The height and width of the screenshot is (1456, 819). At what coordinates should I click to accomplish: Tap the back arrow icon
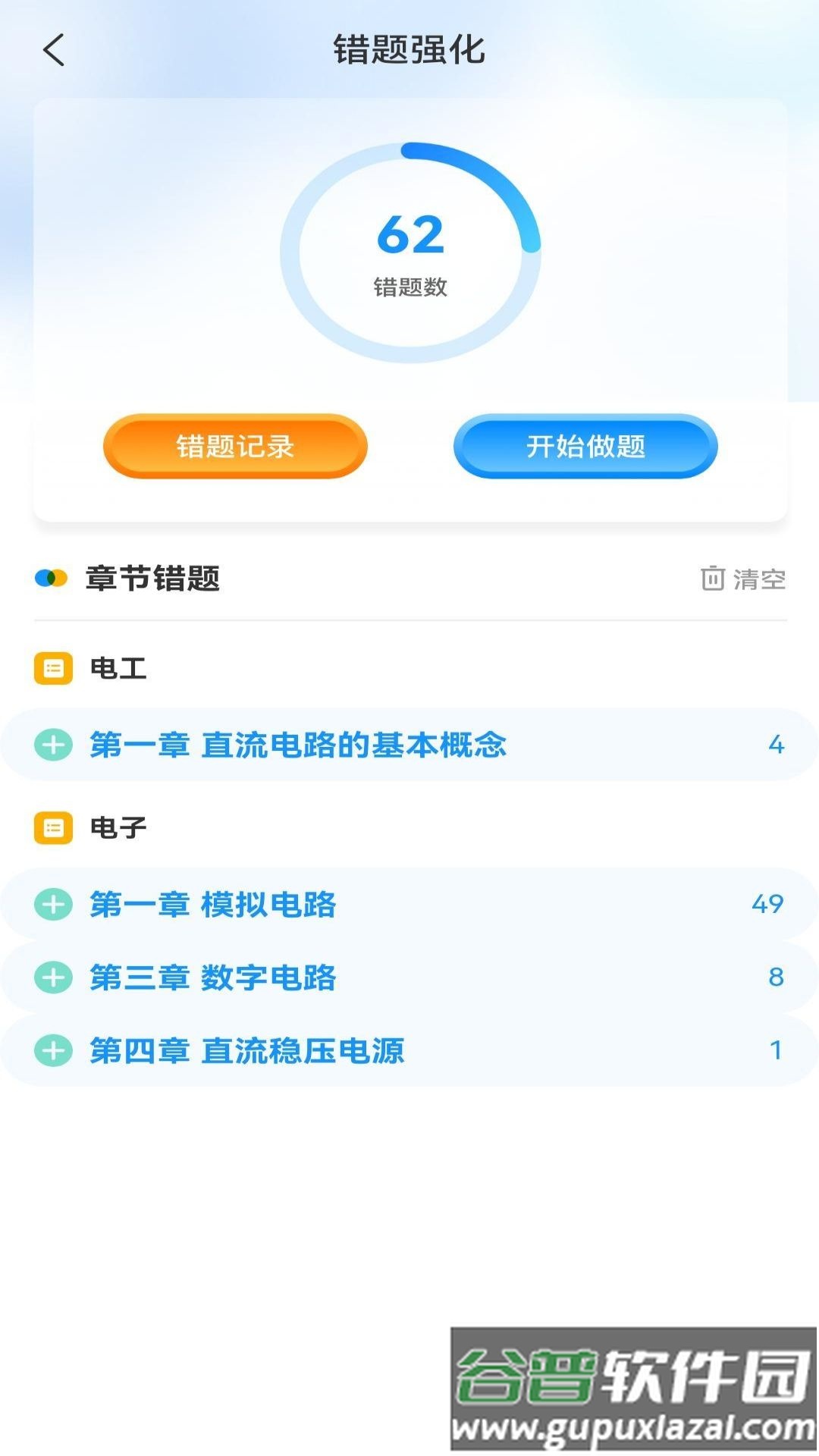coord(51,51)
